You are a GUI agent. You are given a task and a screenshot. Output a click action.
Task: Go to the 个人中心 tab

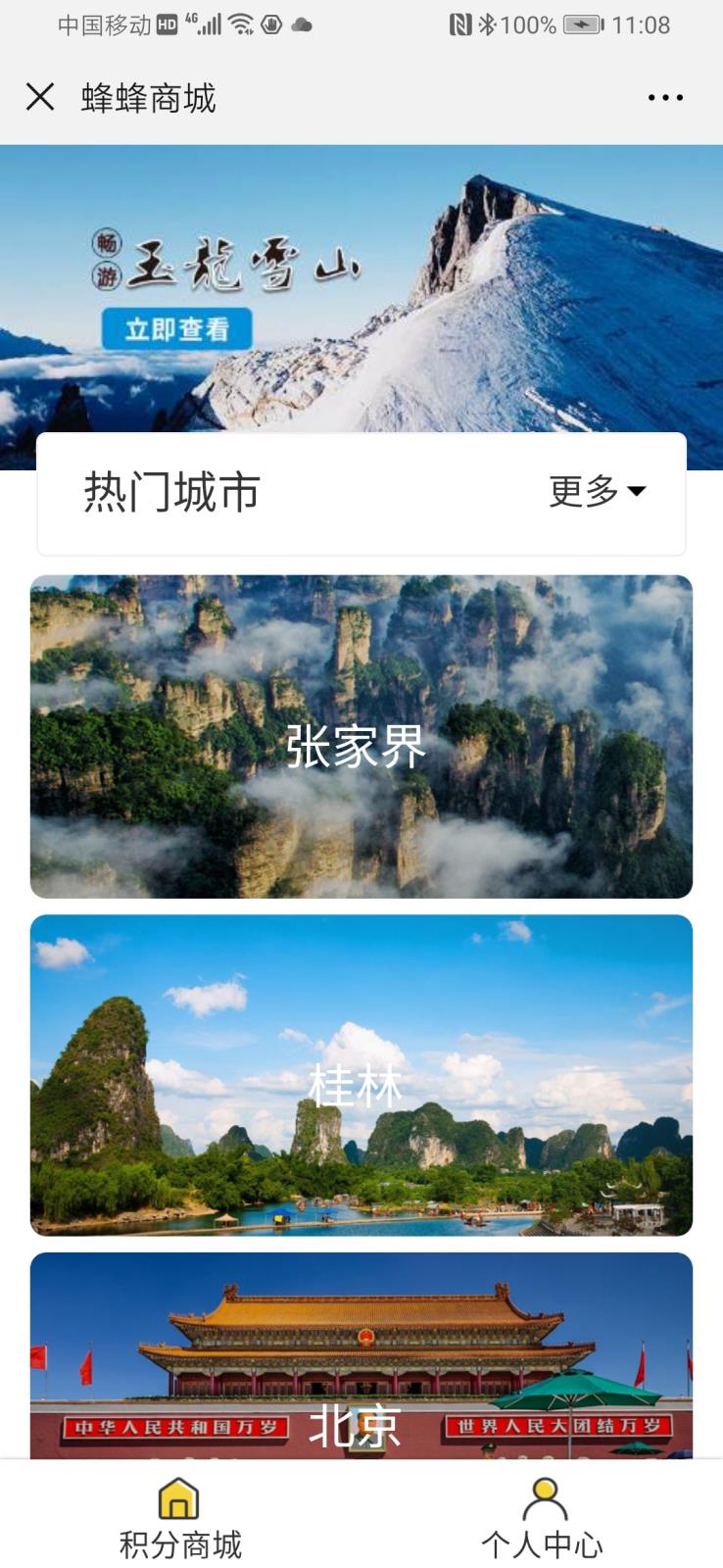543,1518
